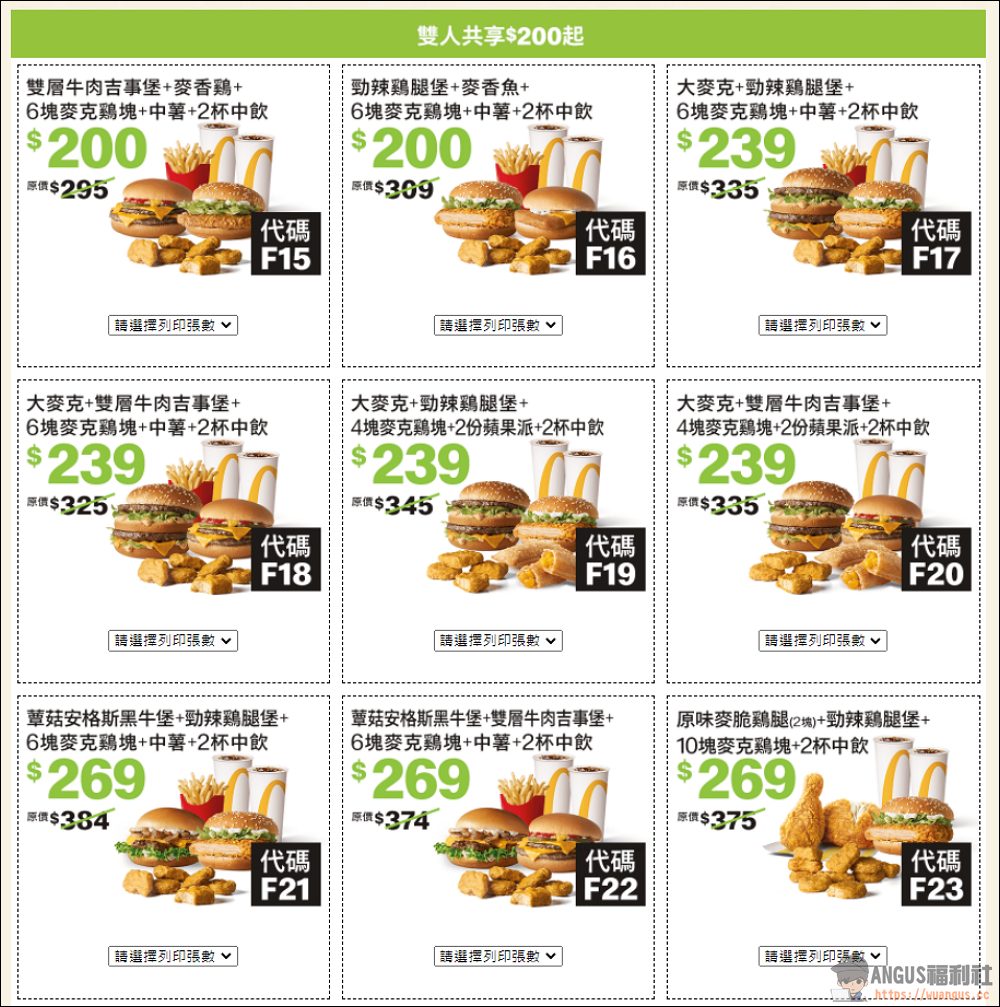Select print count dropdown for coupon F17
Image resolution: width=1000 pixels, height=1007 pixels.
[x=823, y=325]
